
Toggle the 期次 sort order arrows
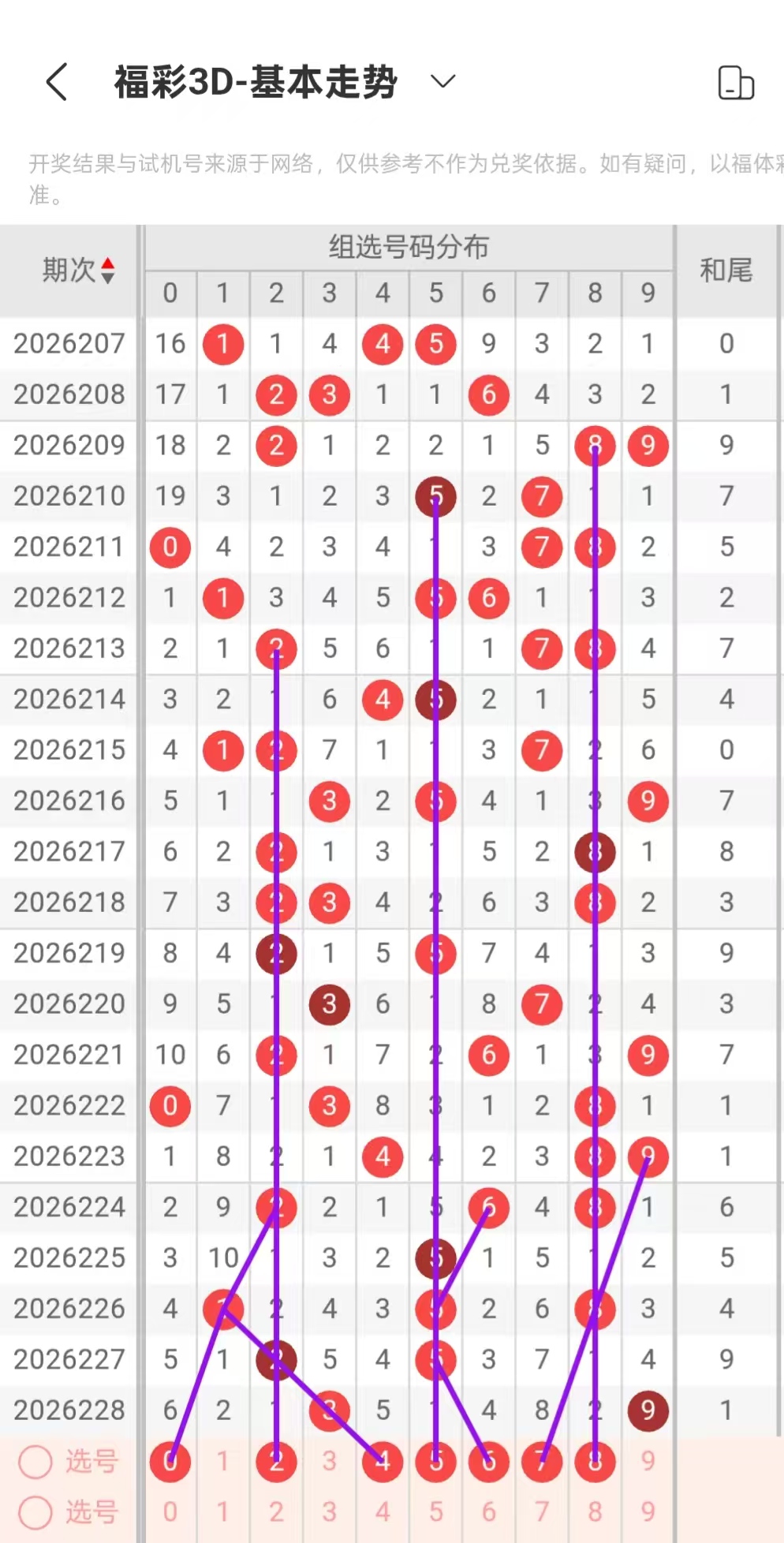click(x=108, y=271)
